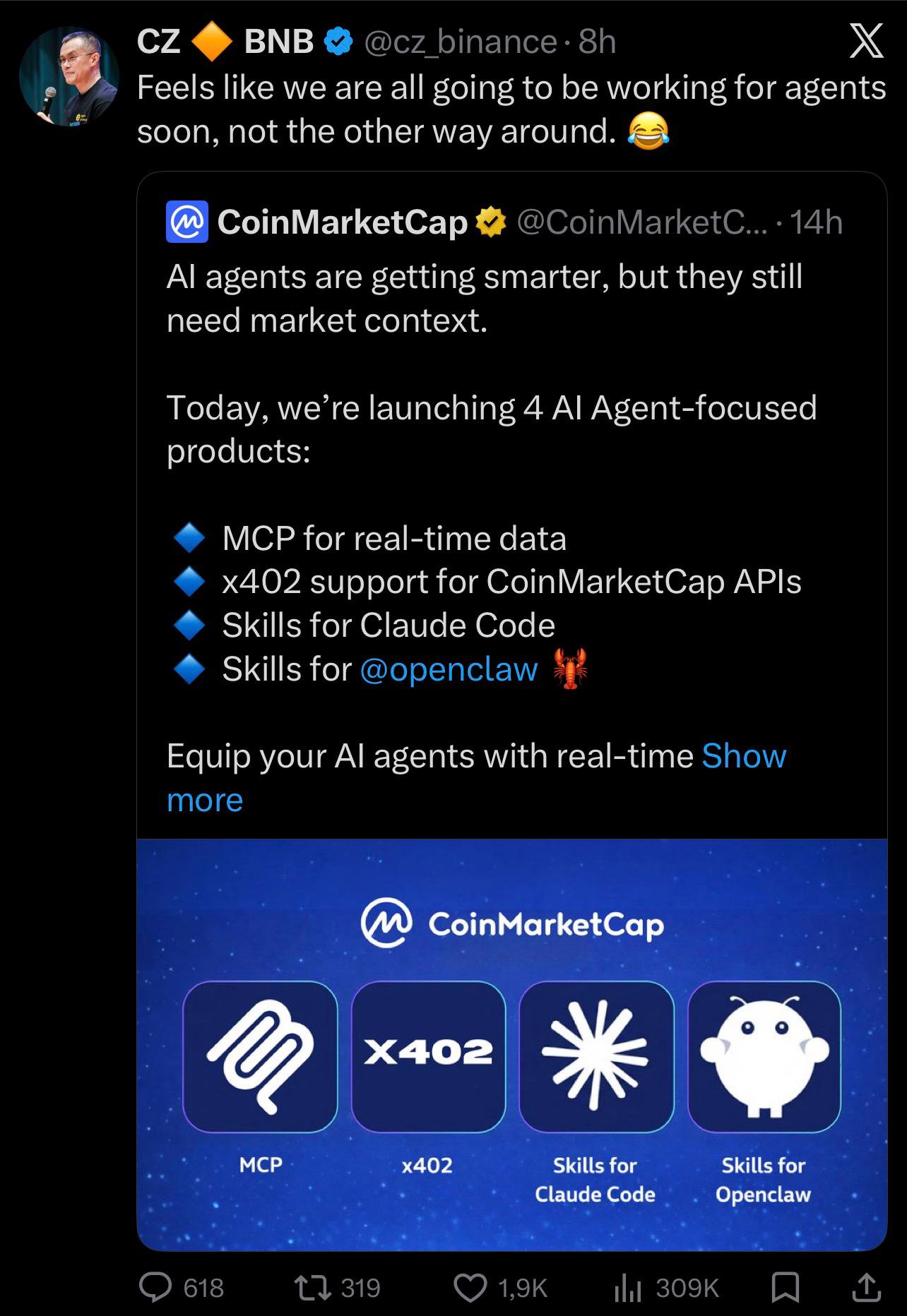Repost CZ's tweet

(312, 1287)
